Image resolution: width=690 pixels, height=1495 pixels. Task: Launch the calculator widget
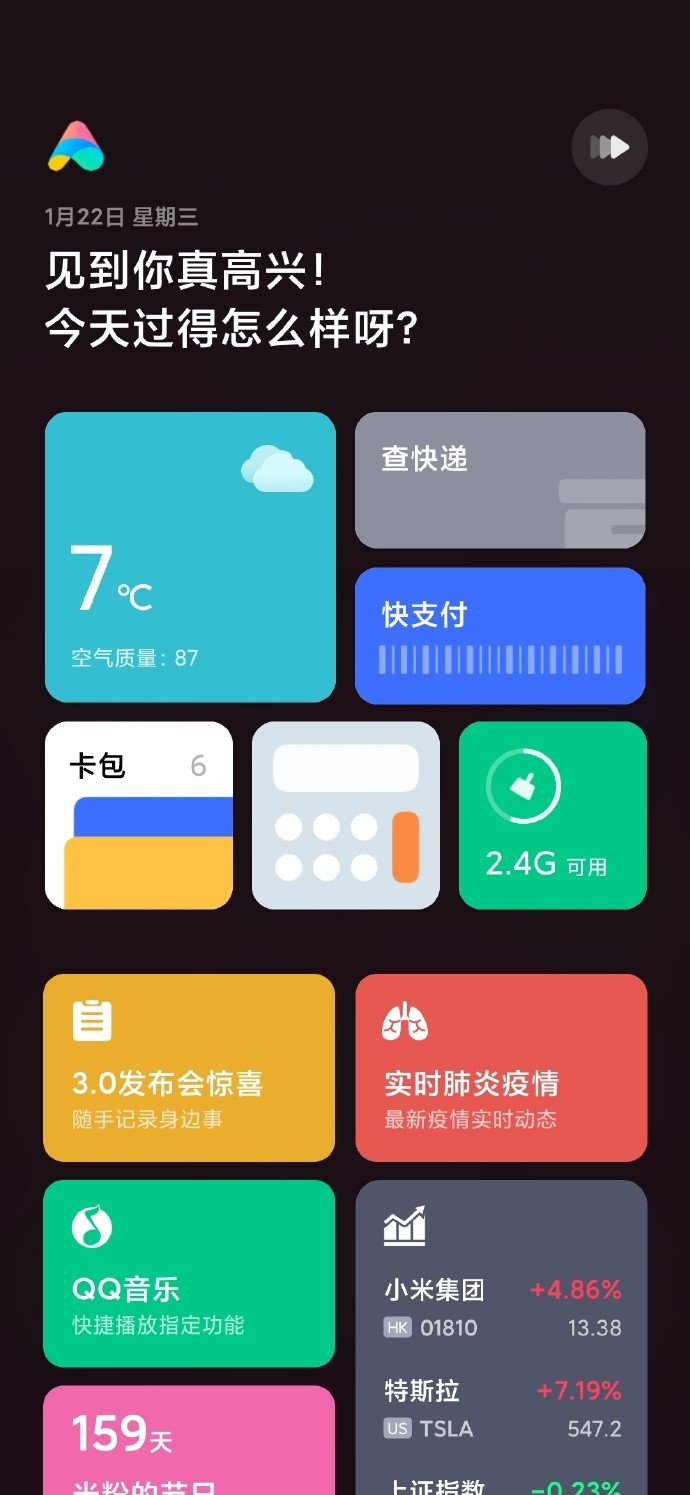346,815
